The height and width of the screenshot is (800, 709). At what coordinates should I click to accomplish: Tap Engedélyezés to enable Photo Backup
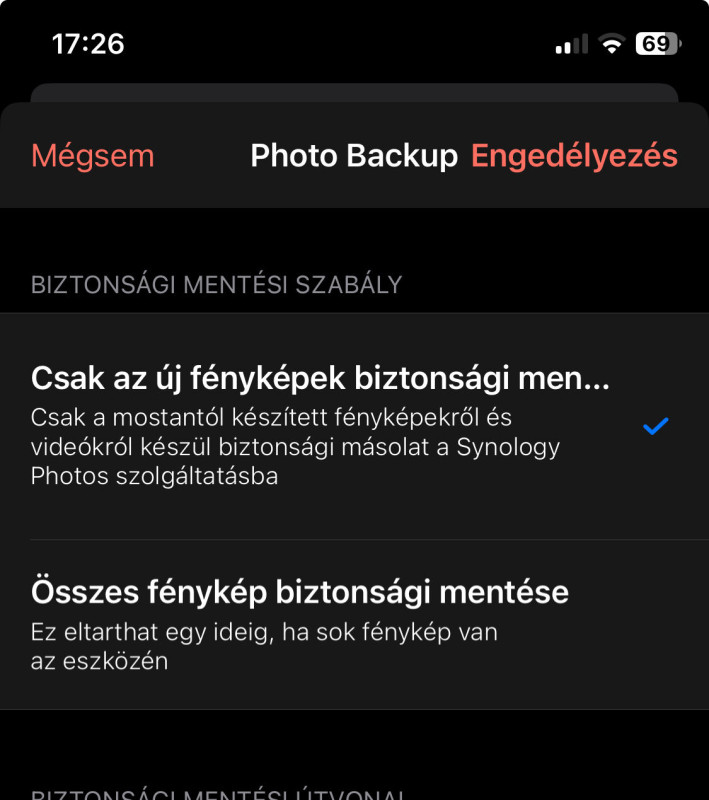(574, 156)
